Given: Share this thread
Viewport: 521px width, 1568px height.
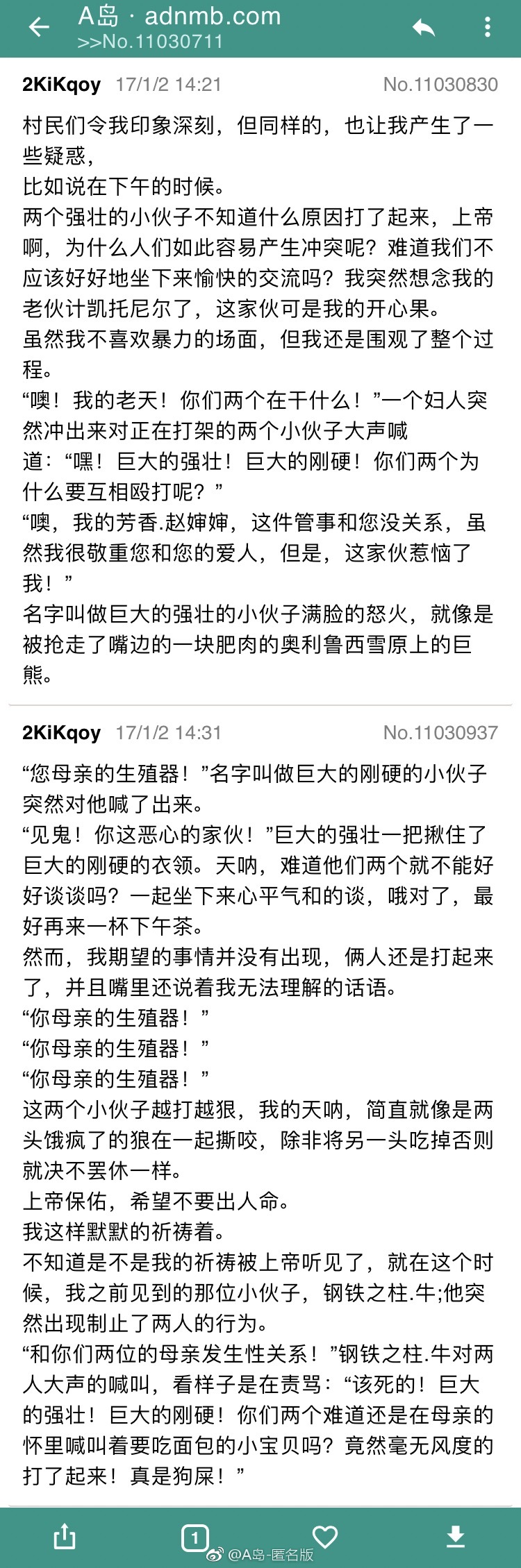Looking at the screenshot, I should [64, 1537].
